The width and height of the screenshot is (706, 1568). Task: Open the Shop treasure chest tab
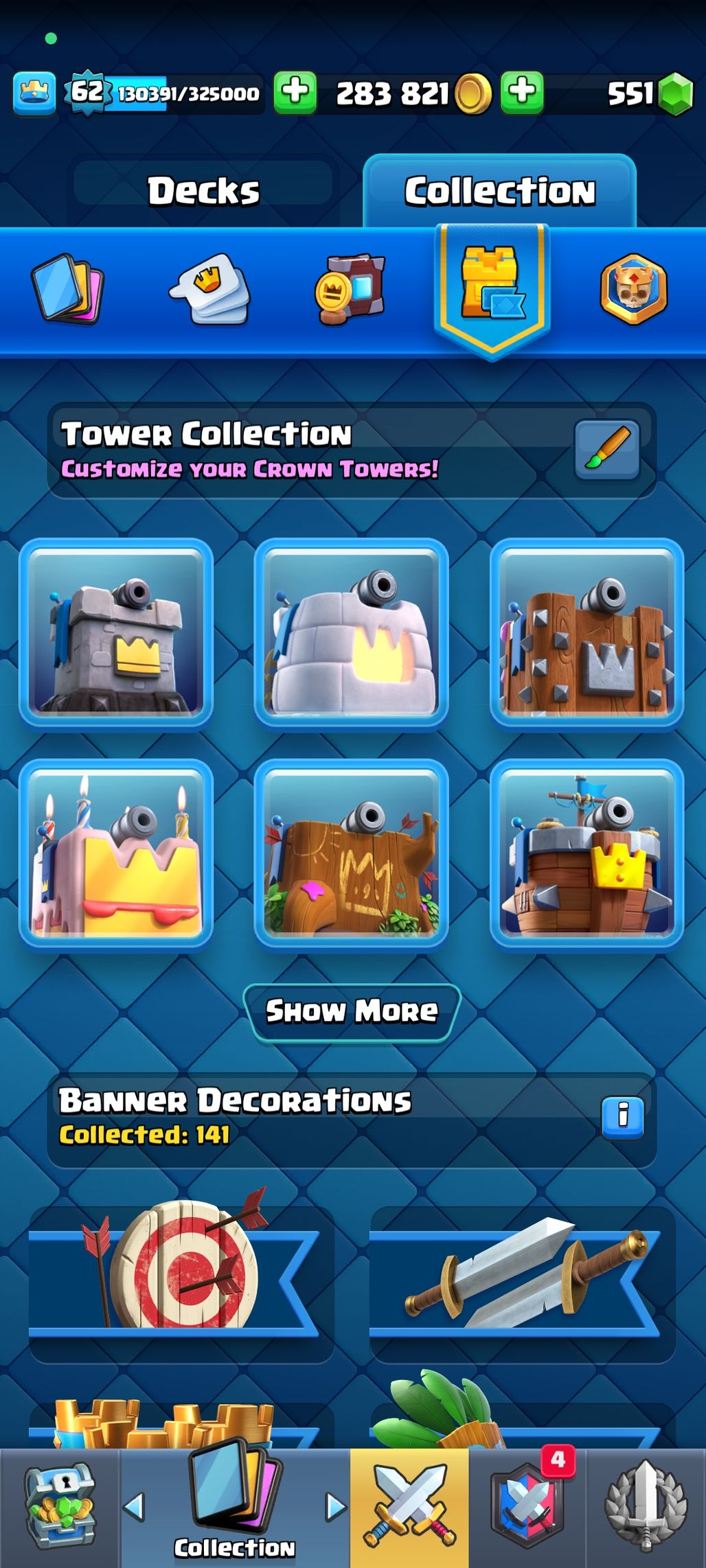(x=60, y=1506)
